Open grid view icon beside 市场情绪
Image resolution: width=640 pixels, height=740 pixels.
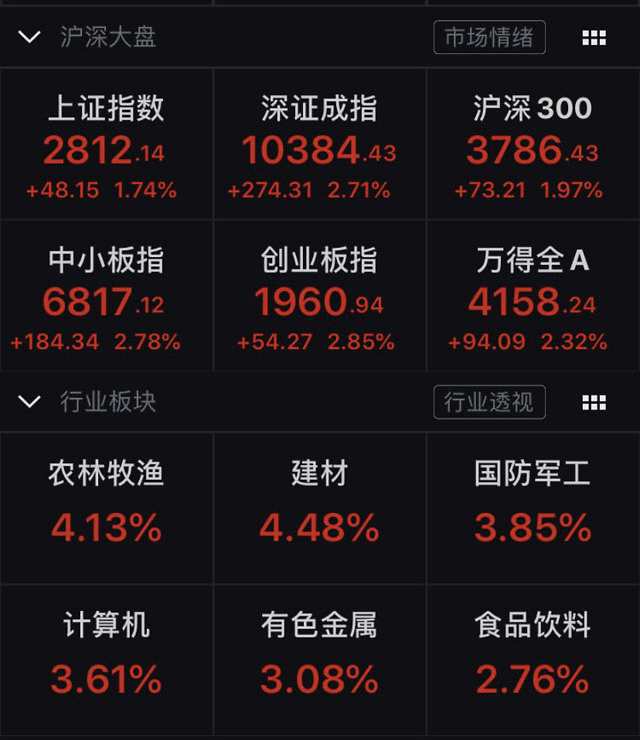(593, 38)
